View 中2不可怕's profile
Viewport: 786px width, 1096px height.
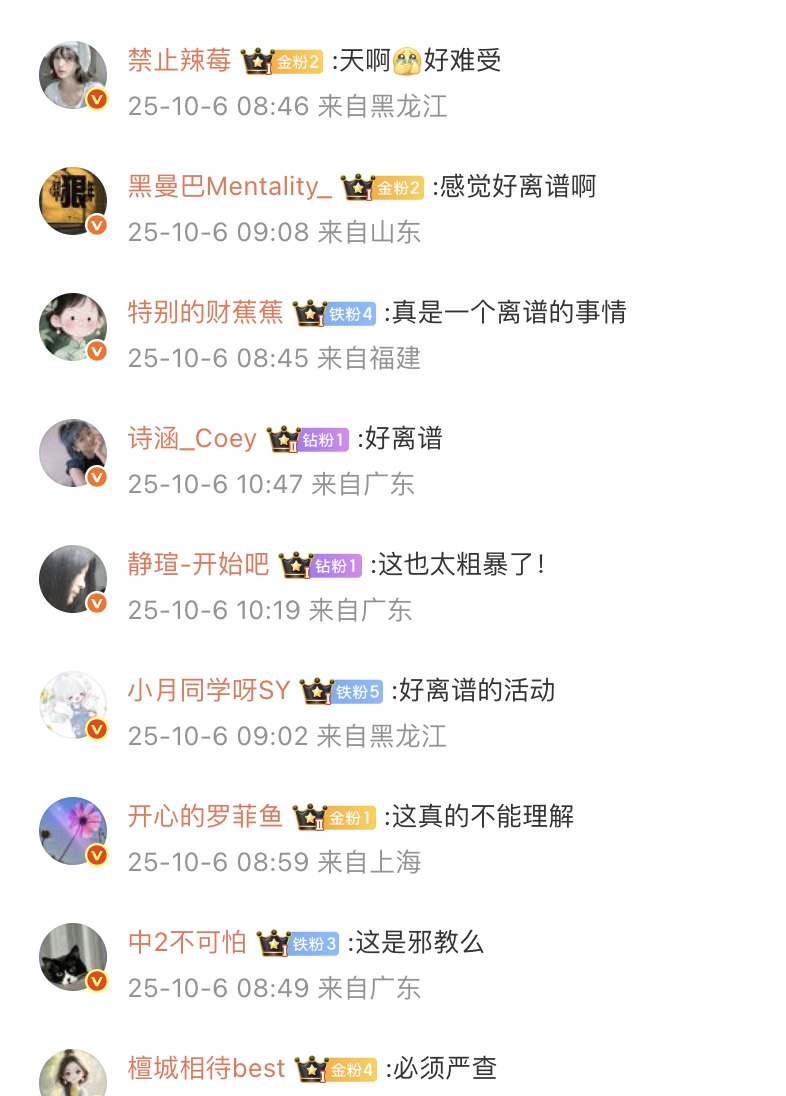187,943
